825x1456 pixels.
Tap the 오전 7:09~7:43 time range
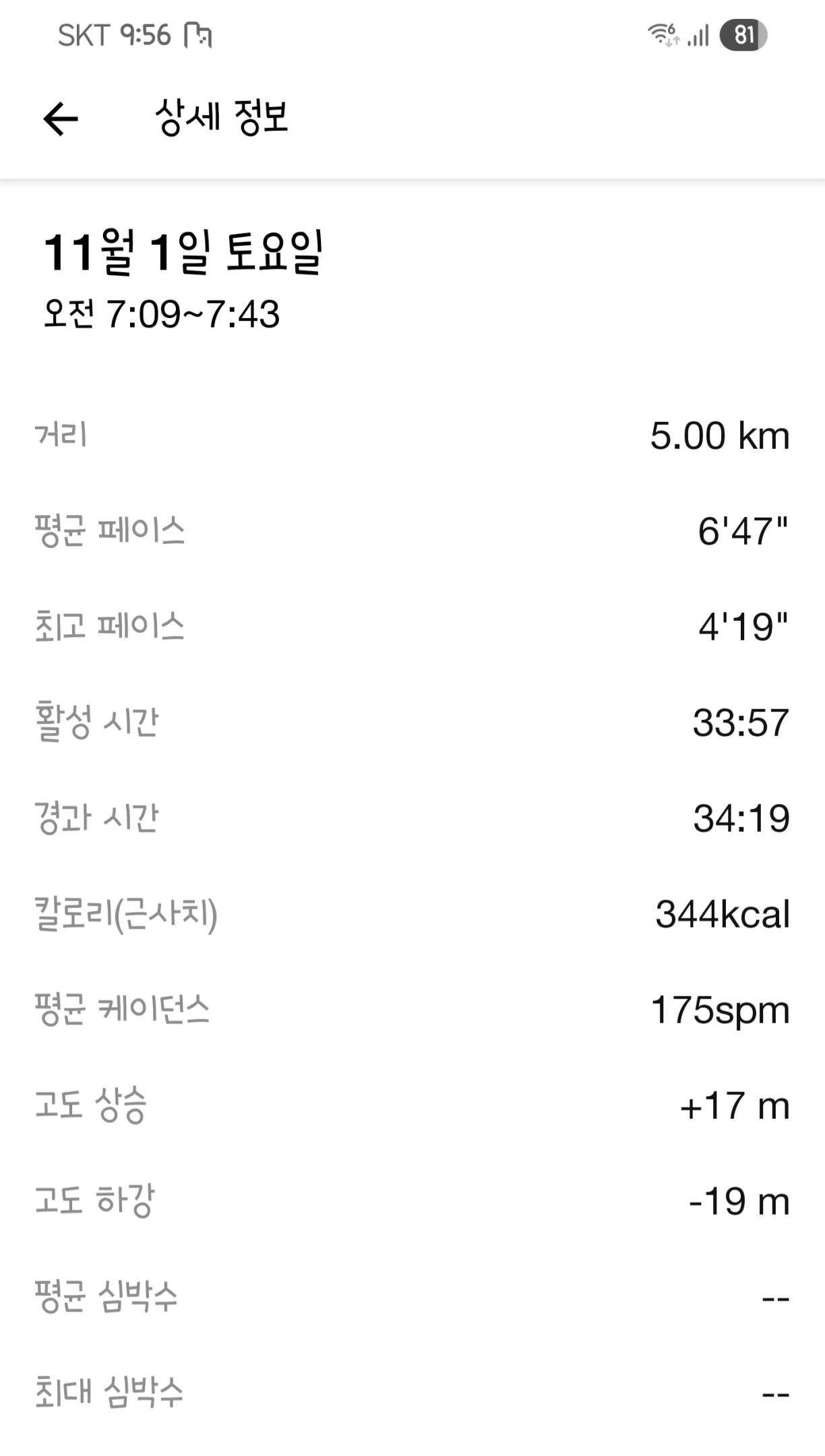click(x=162, y=312)
